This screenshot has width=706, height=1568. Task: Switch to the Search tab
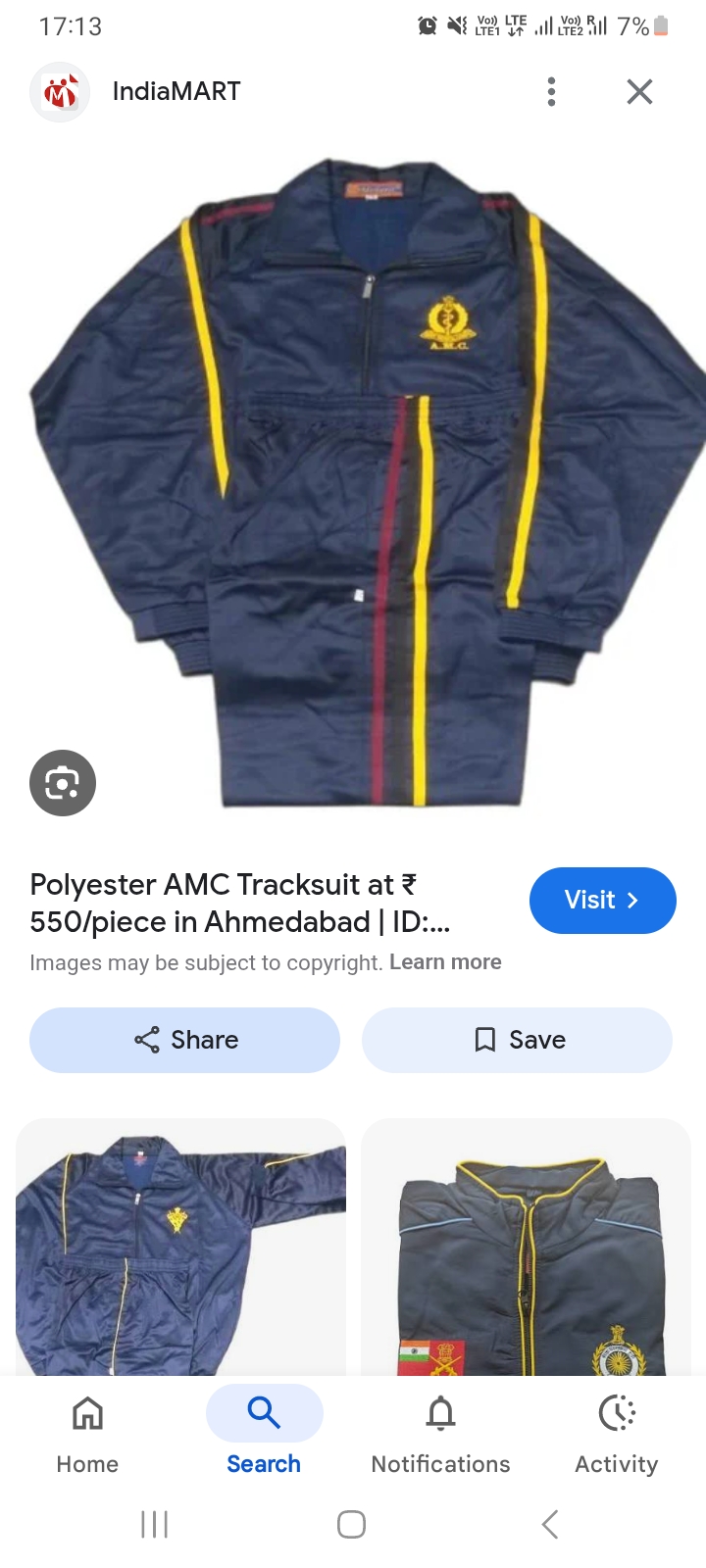[263, 1436]
